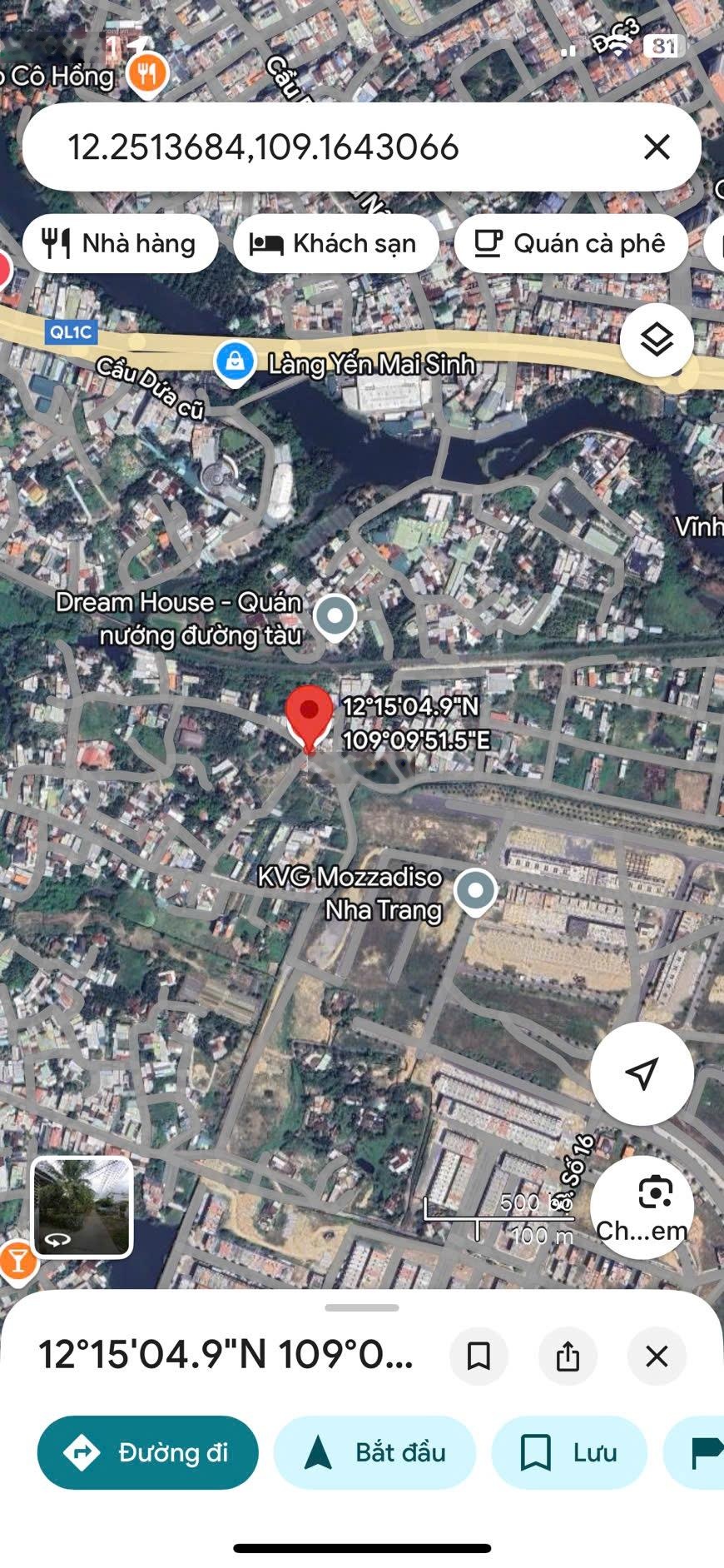Open KVG Mozzadiso Nha Trang marker
The height and width of the screenshot is (1568, 724).
[476, 892]
